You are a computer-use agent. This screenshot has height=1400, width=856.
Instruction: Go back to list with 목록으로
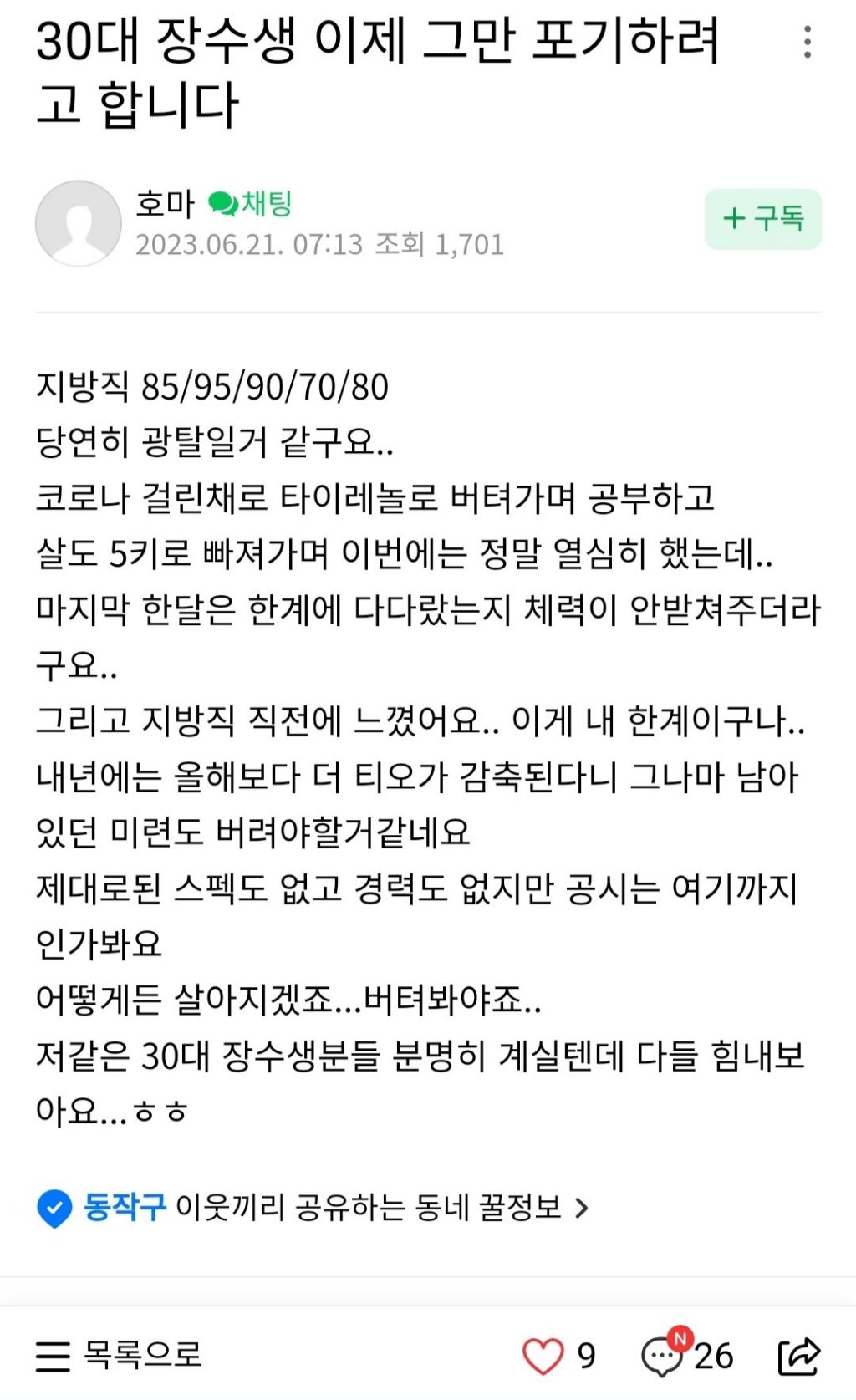(x=120, y=1355)
